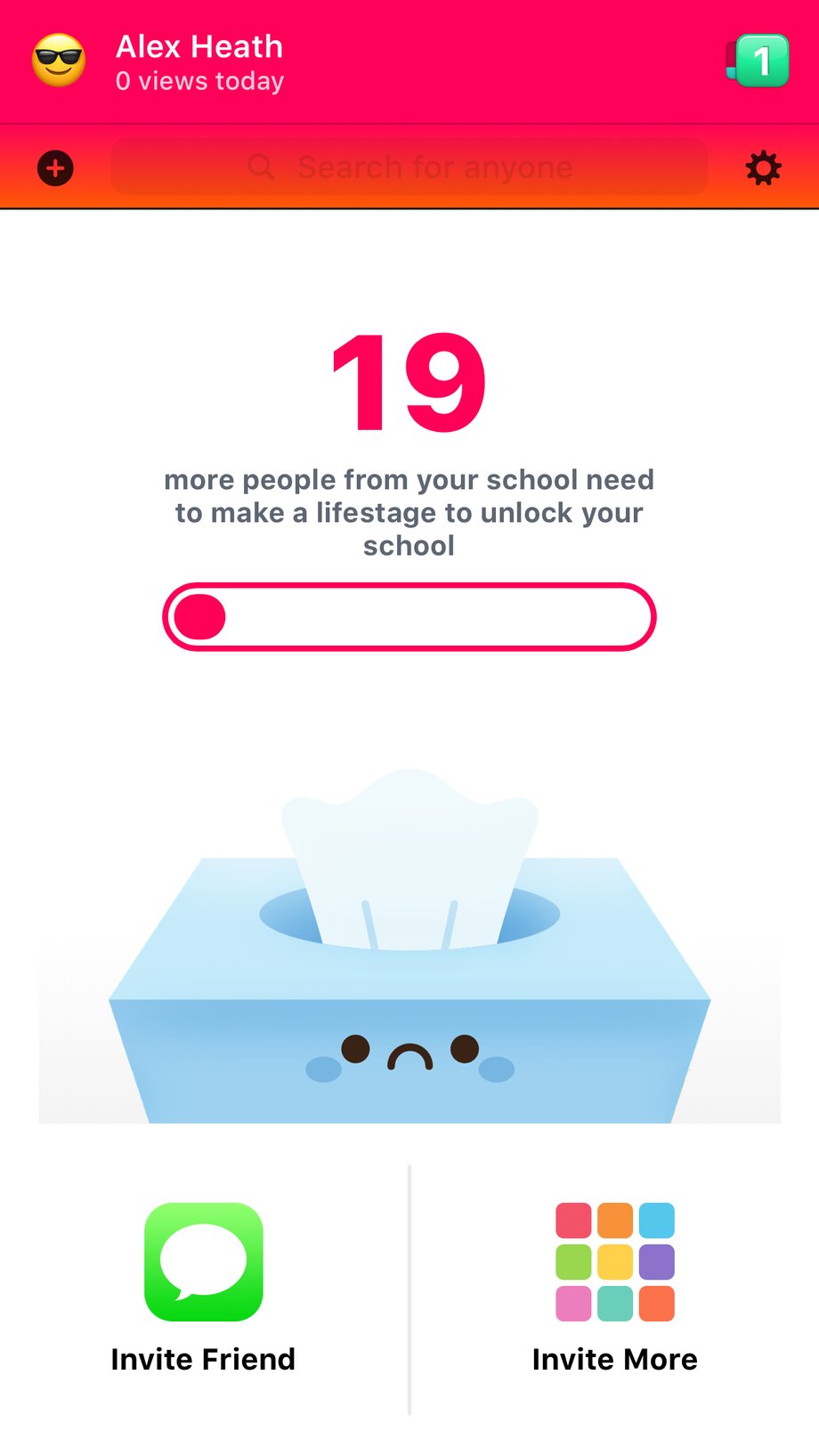Open Alex Heath's profile emoji
Screen dimensions: 819x1456
pos(59,61)
